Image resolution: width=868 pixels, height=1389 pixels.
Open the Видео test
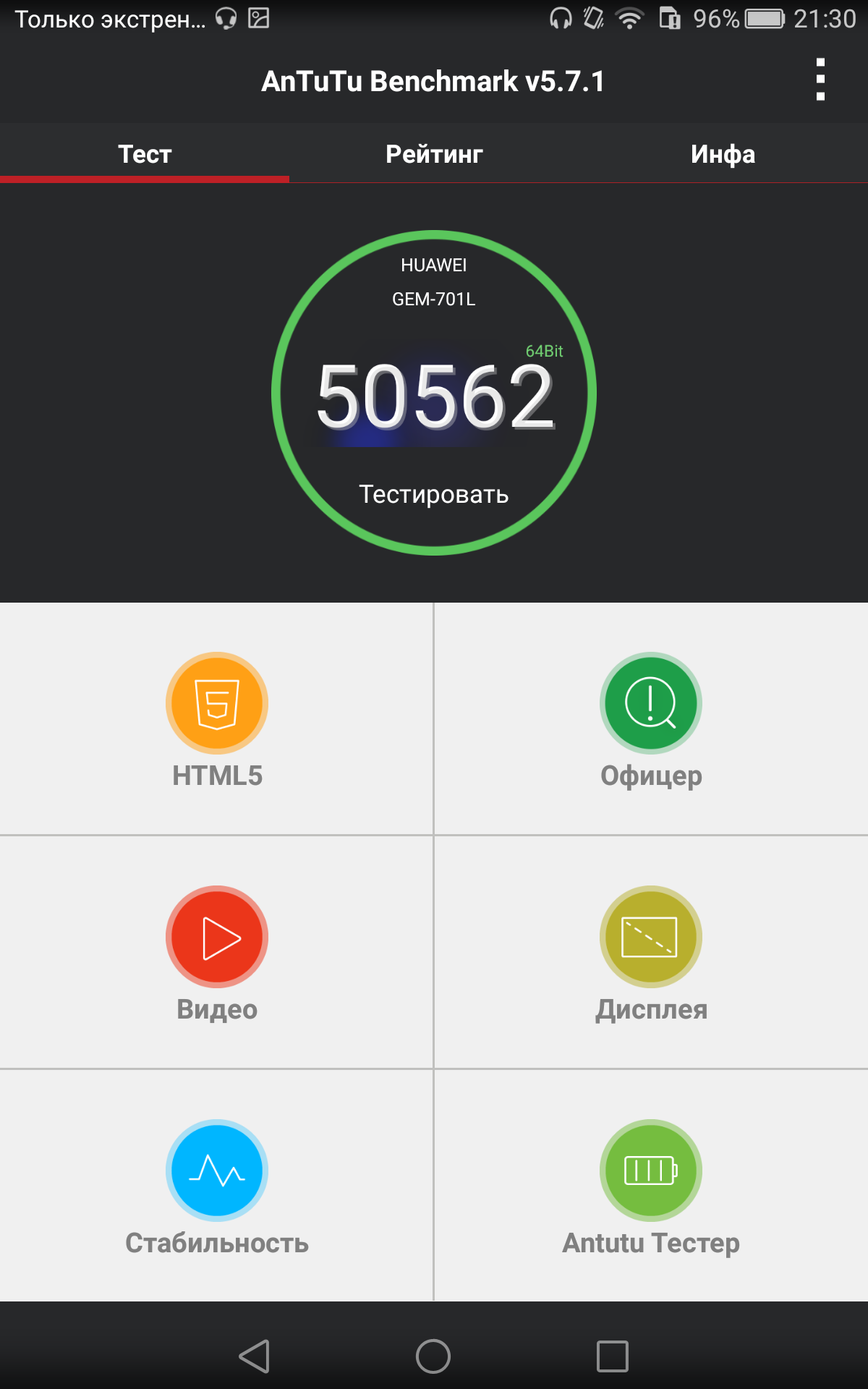tap(217, 953)
